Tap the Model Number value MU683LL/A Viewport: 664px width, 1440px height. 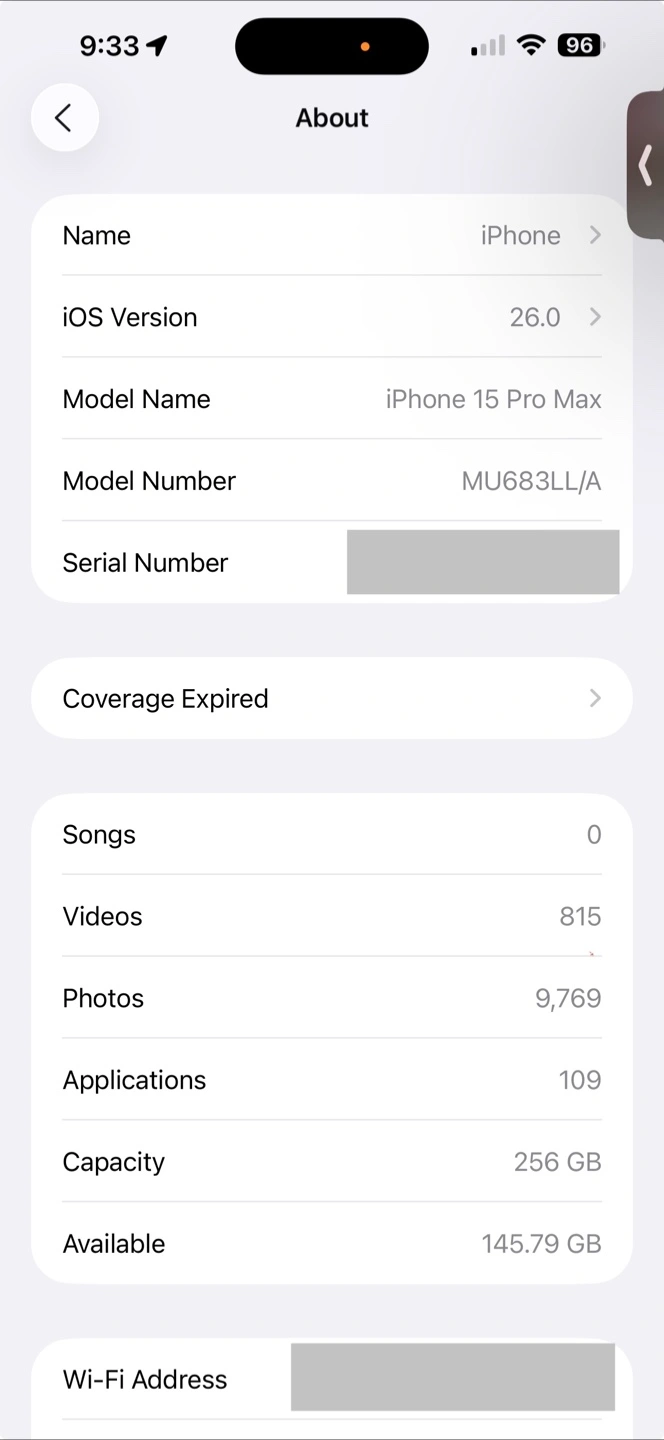(x=531, y=481)
